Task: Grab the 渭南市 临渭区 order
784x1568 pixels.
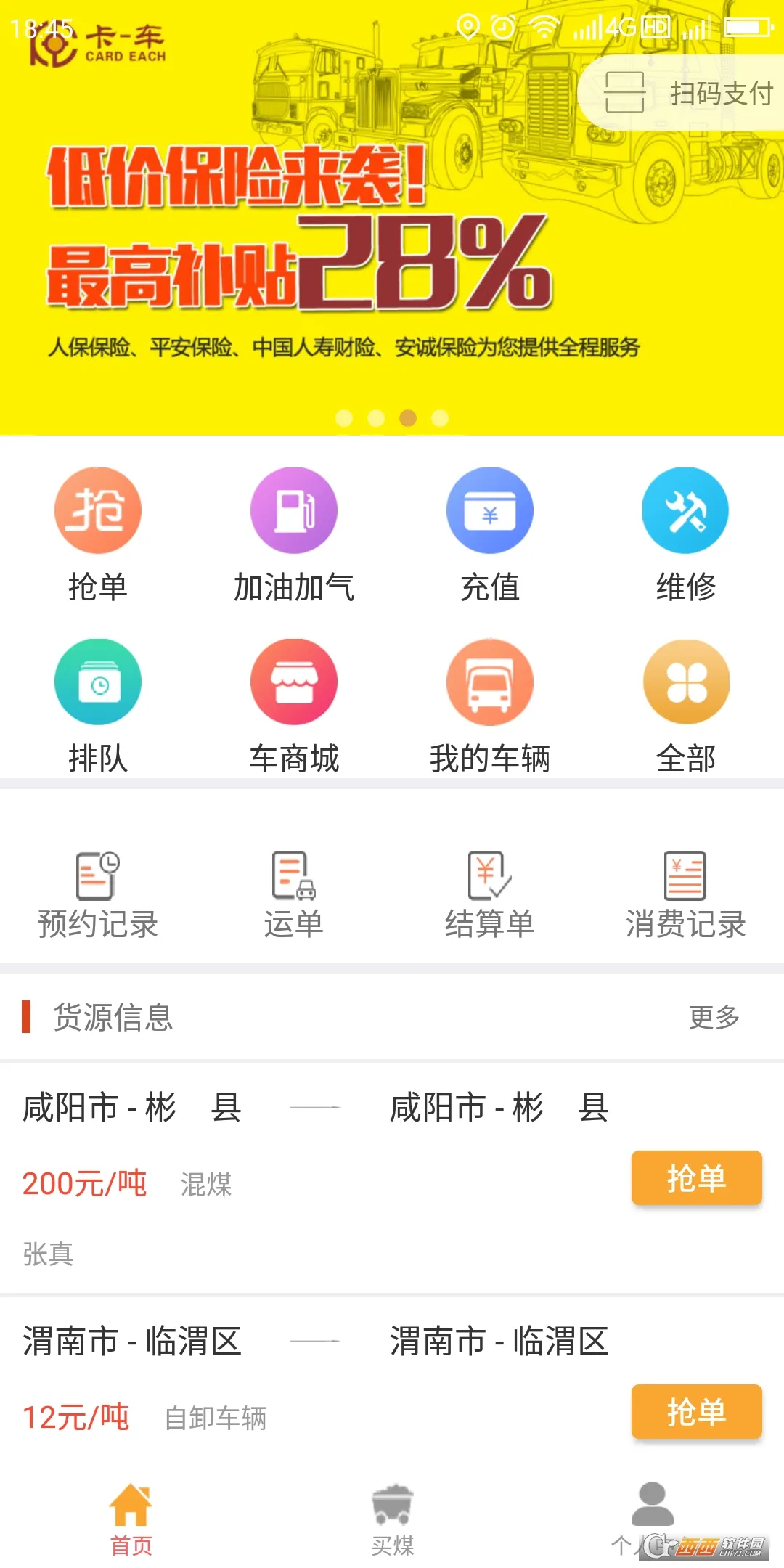Action: click(x=695, y=1413)
